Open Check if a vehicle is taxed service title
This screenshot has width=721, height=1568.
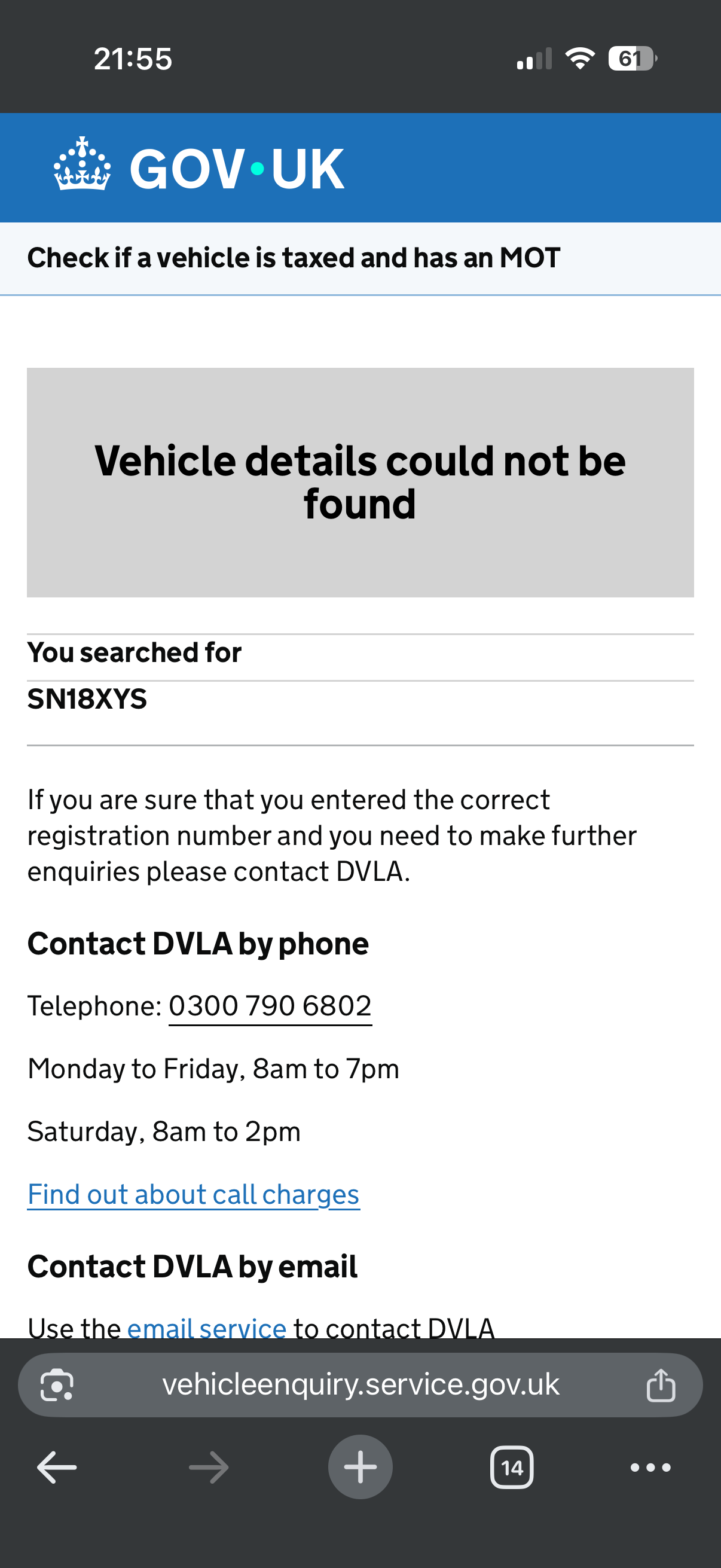294,258
